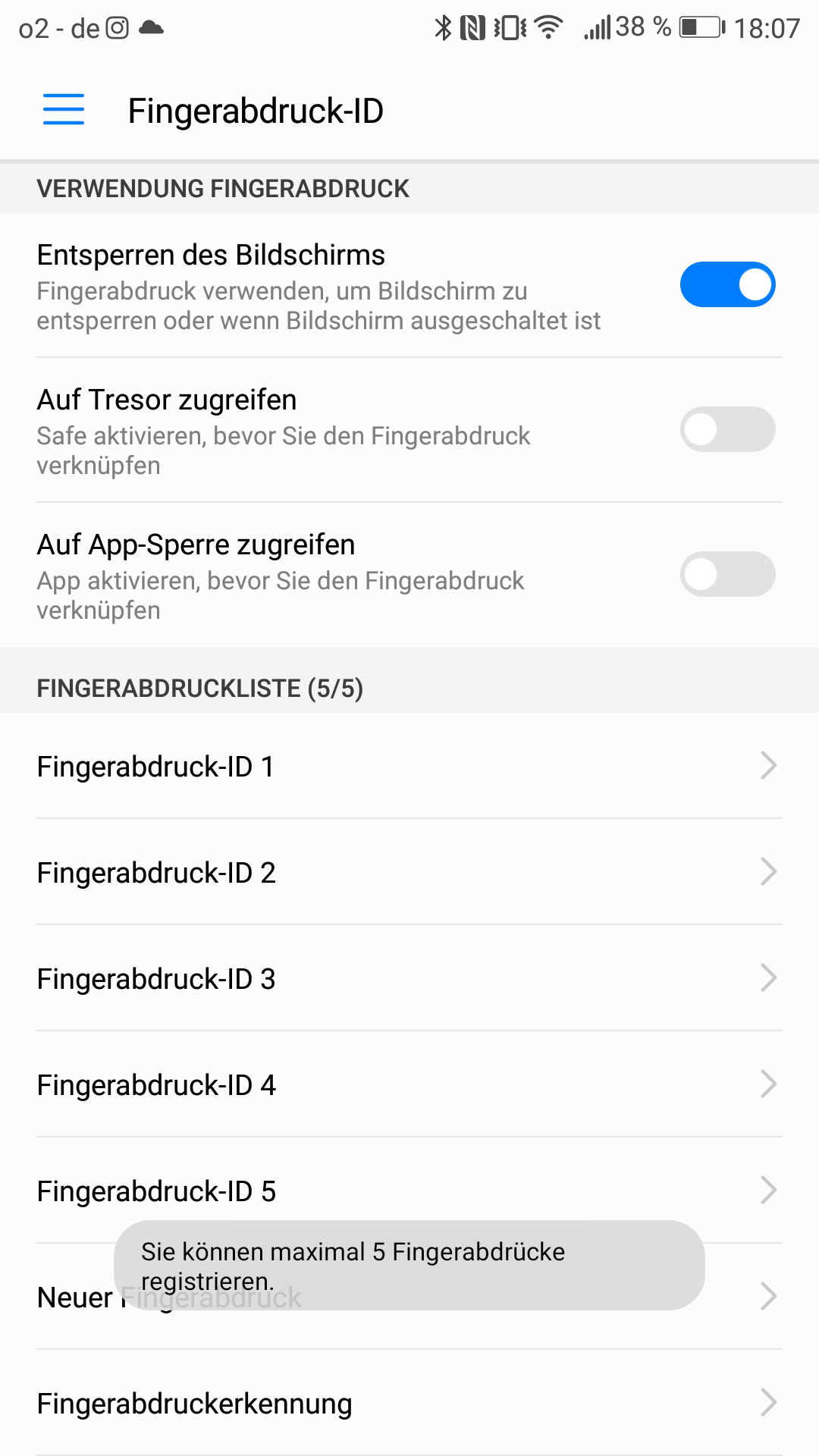The height and width of the screenshot is (1456, 819).
Task: Disable Entsperren des Bildschirms switch
Action: click(726, 285)
